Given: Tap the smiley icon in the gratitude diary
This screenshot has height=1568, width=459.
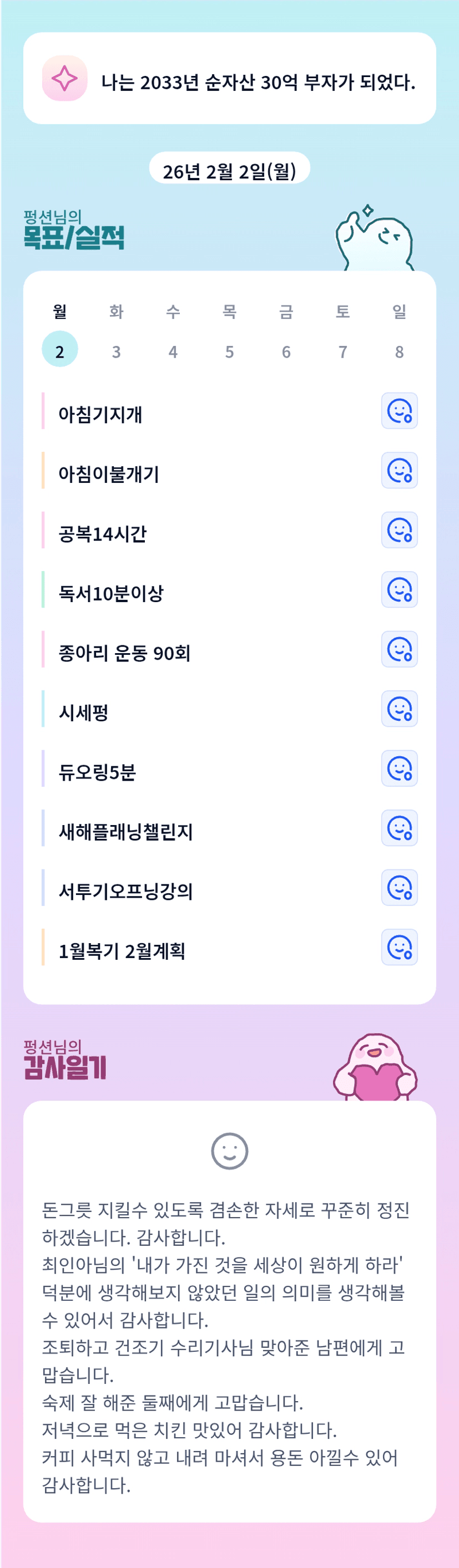Looking at the screenshot, I should click(230, 1152).
